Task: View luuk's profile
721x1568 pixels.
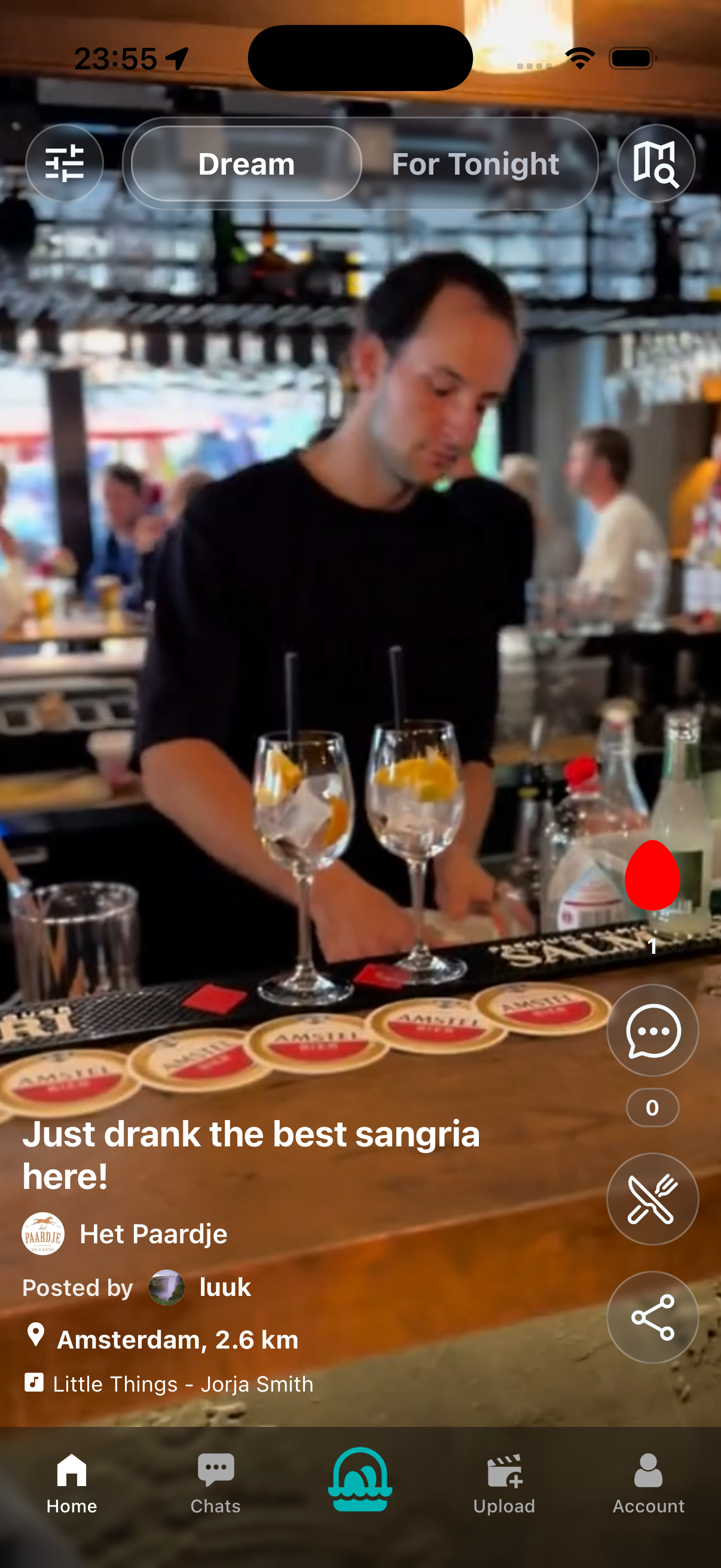Action: (x=225, y=1288)
